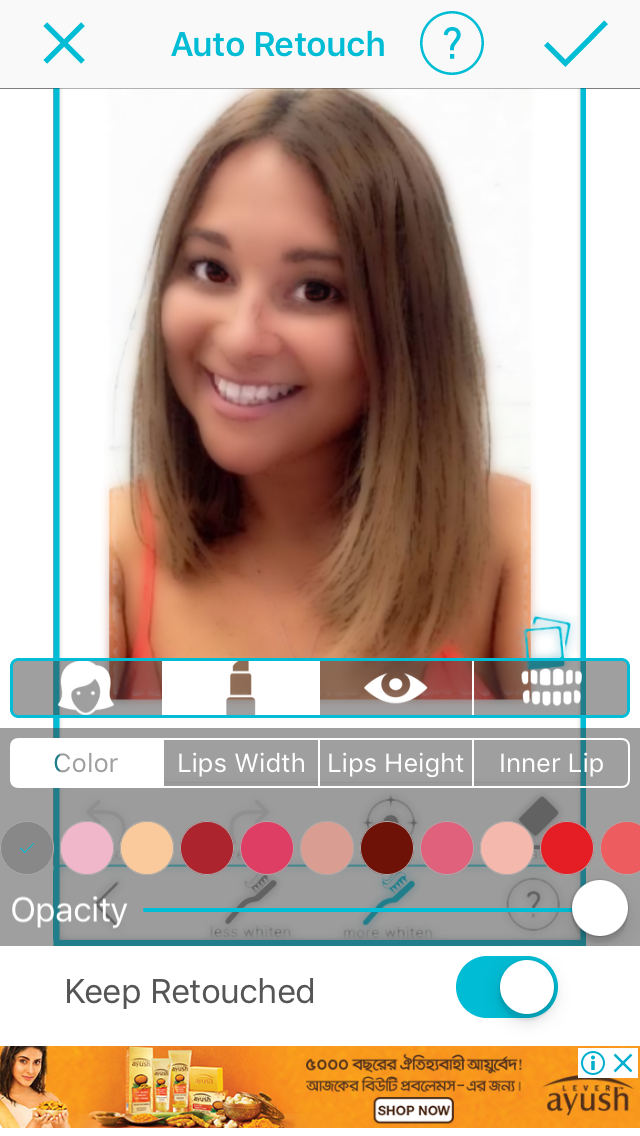Open the Shop Now ayush ad button
Viewport: 640px width, 1136px height.
pos(414,1110)
